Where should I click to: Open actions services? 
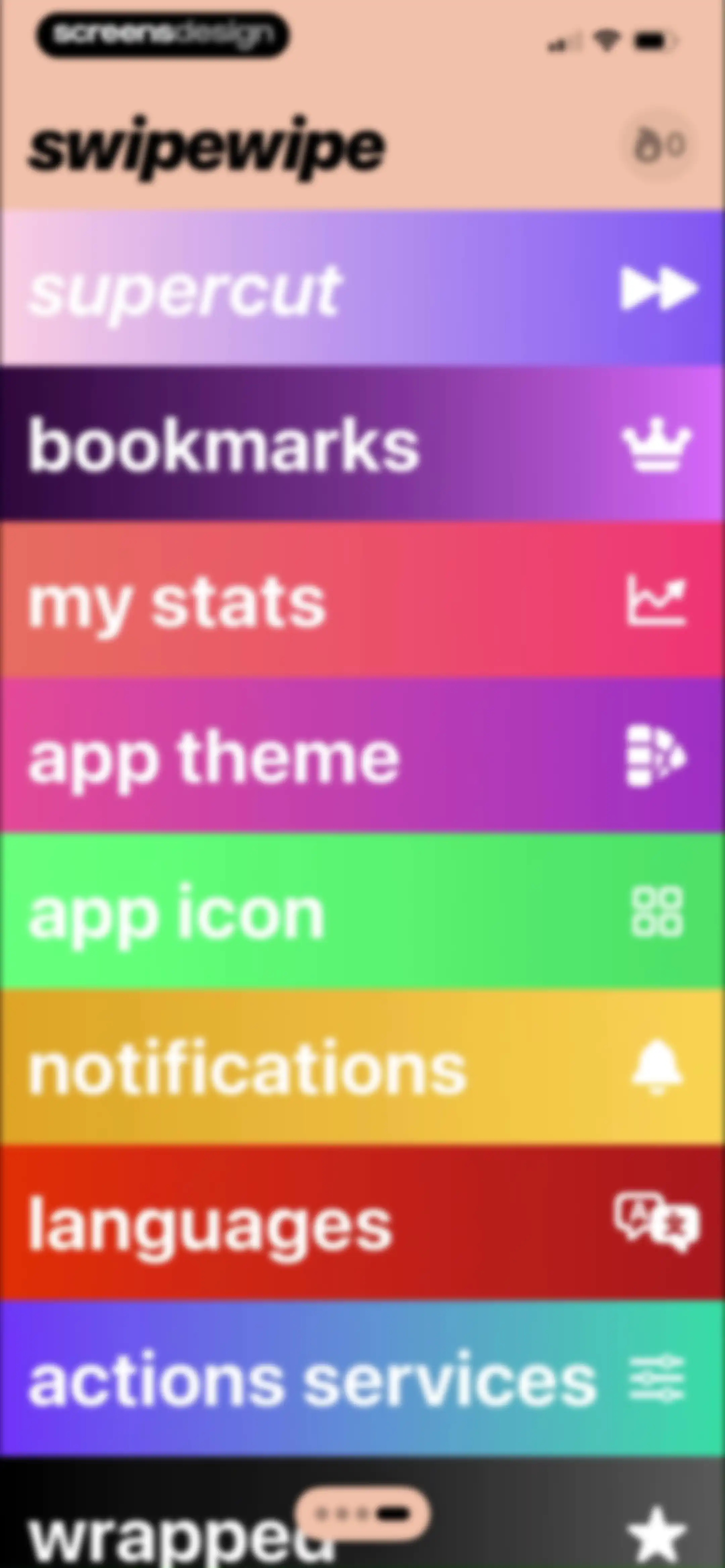(362, 1378)
